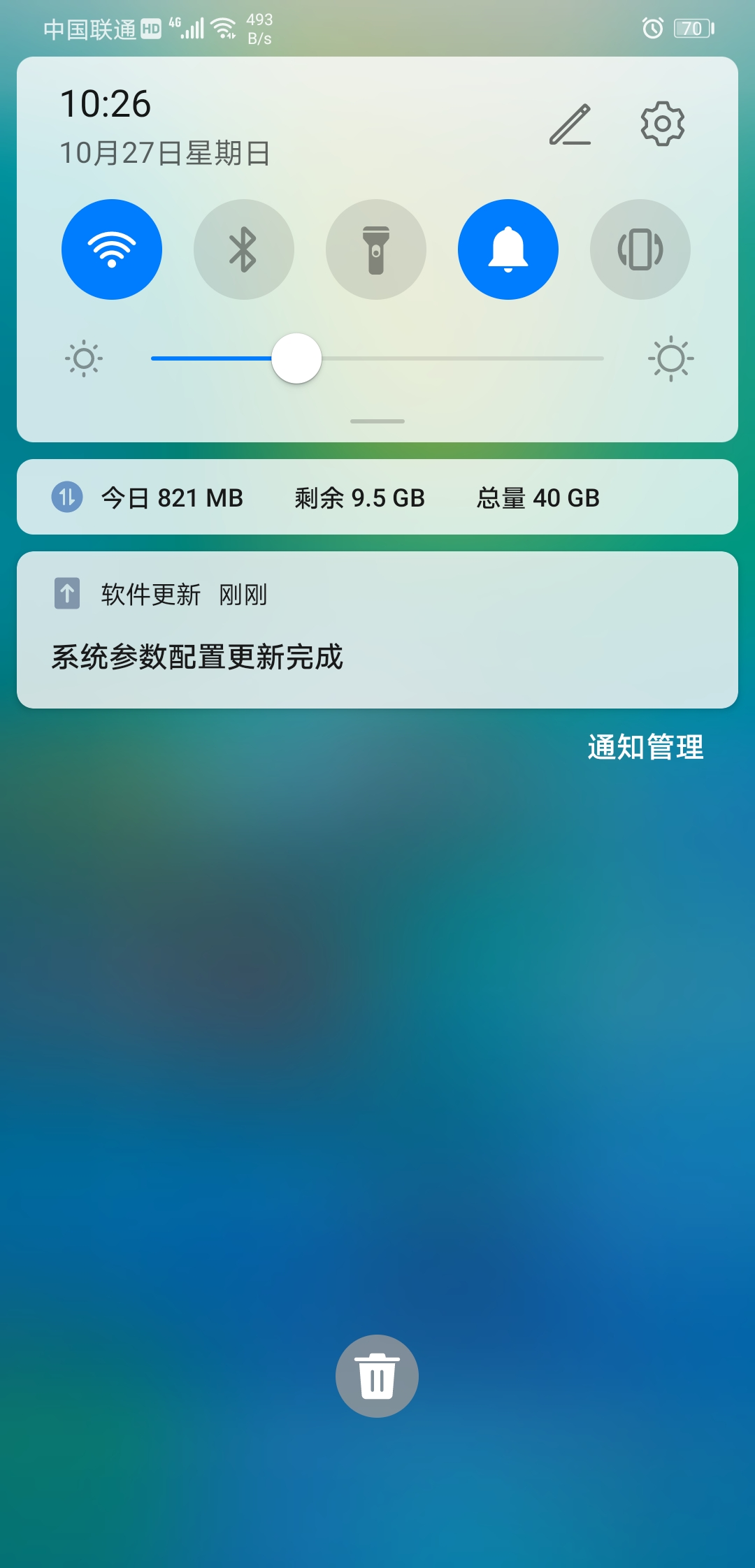Enable vibration mode
This screenshot has height=1568, width=755.
[640, 249]
